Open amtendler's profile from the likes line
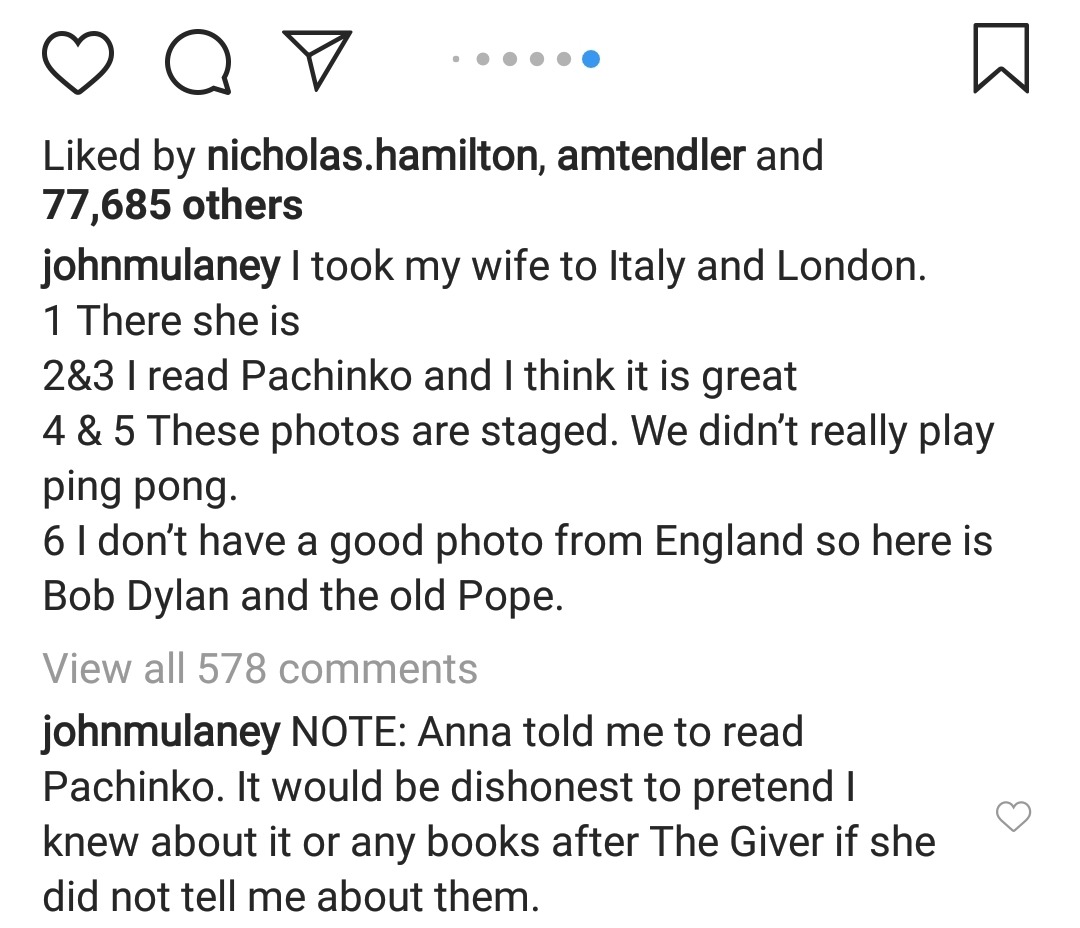This screenshot has height=928, width=1080. coord(650,156)
